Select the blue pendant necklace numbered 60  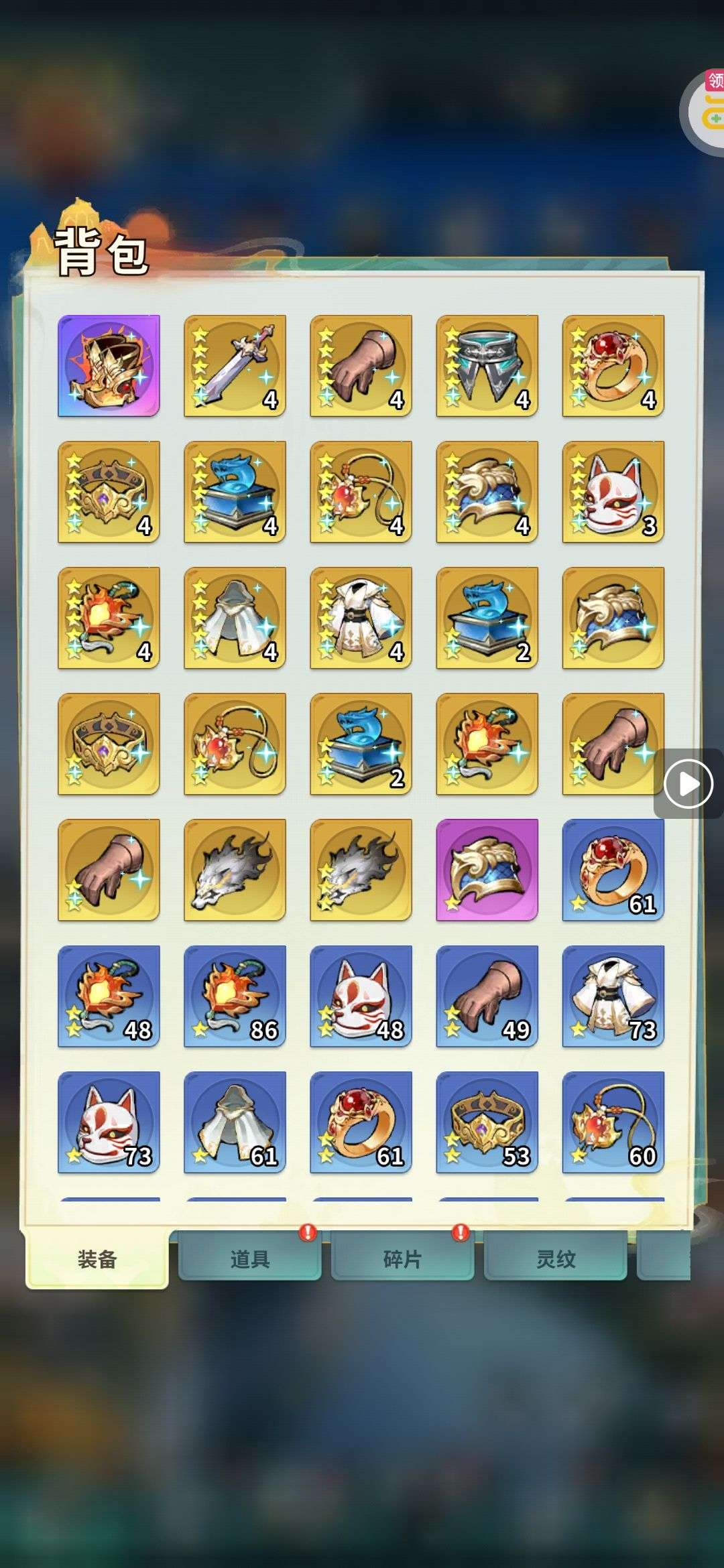click(x=613, y=1122)
